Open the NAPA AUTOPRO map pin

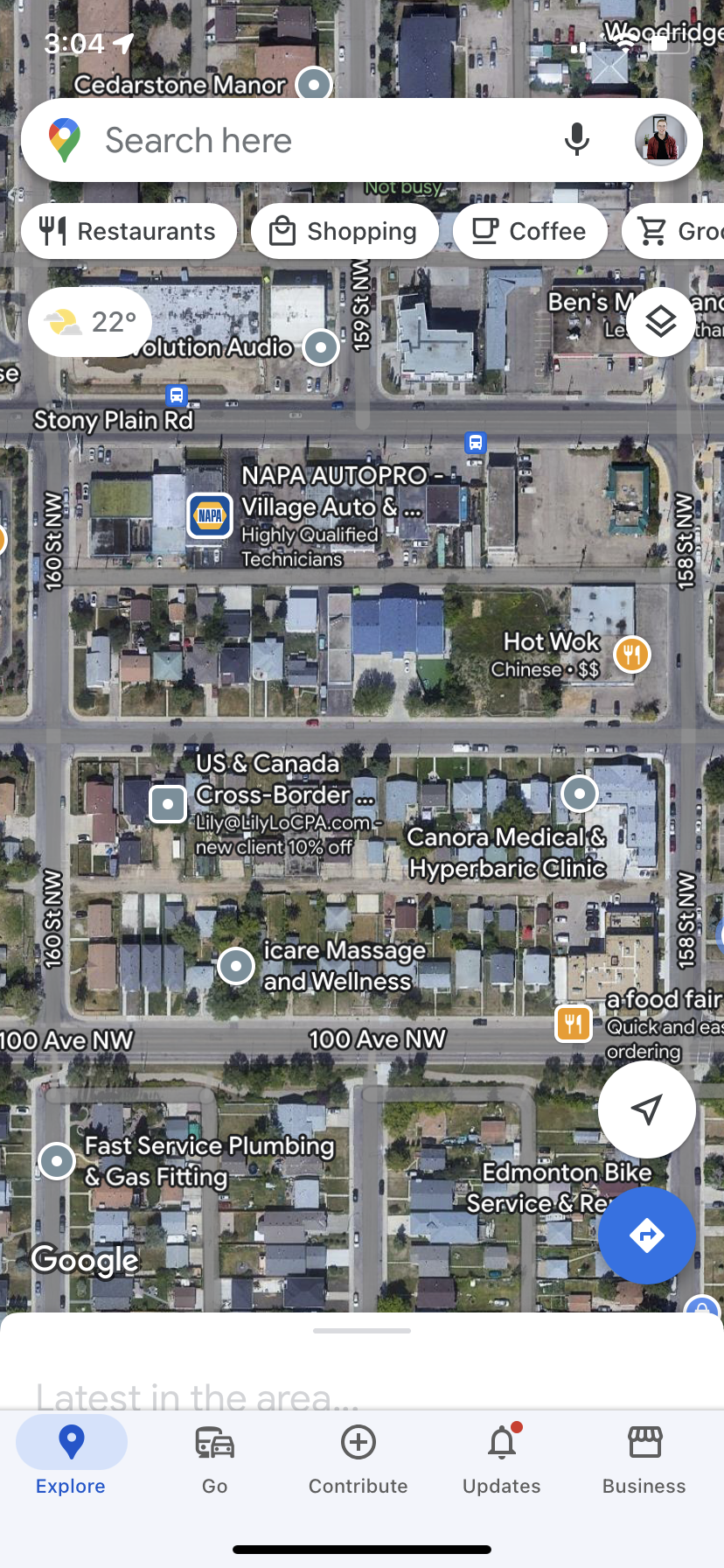pos(210,515)
